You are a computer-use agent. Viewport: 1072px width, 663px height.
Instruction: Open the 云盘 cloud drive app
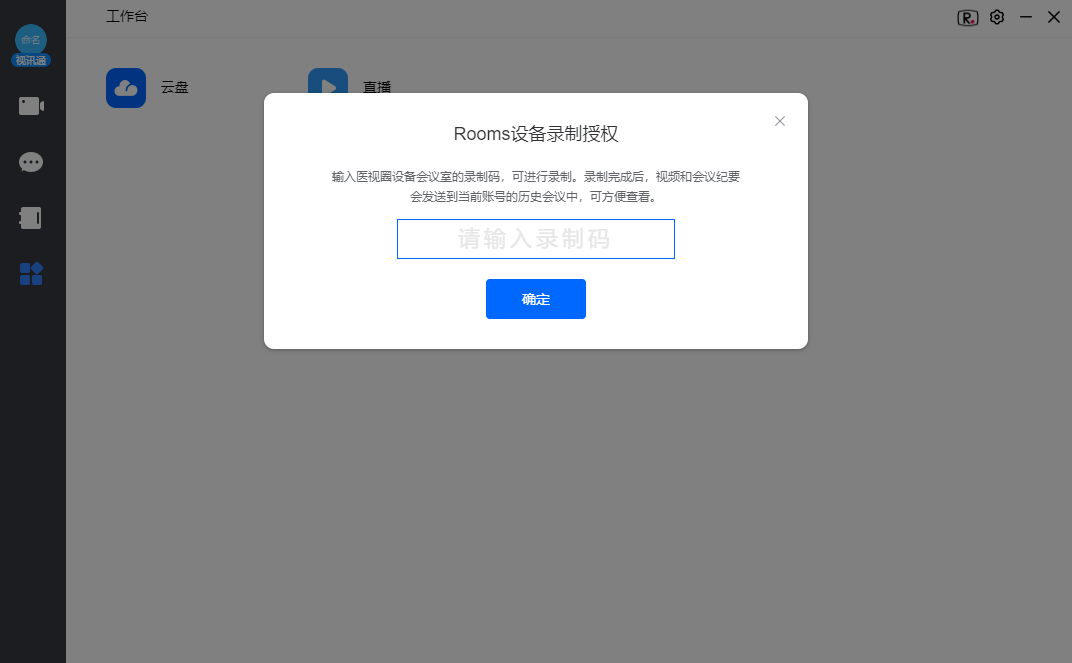click(126, 88)
